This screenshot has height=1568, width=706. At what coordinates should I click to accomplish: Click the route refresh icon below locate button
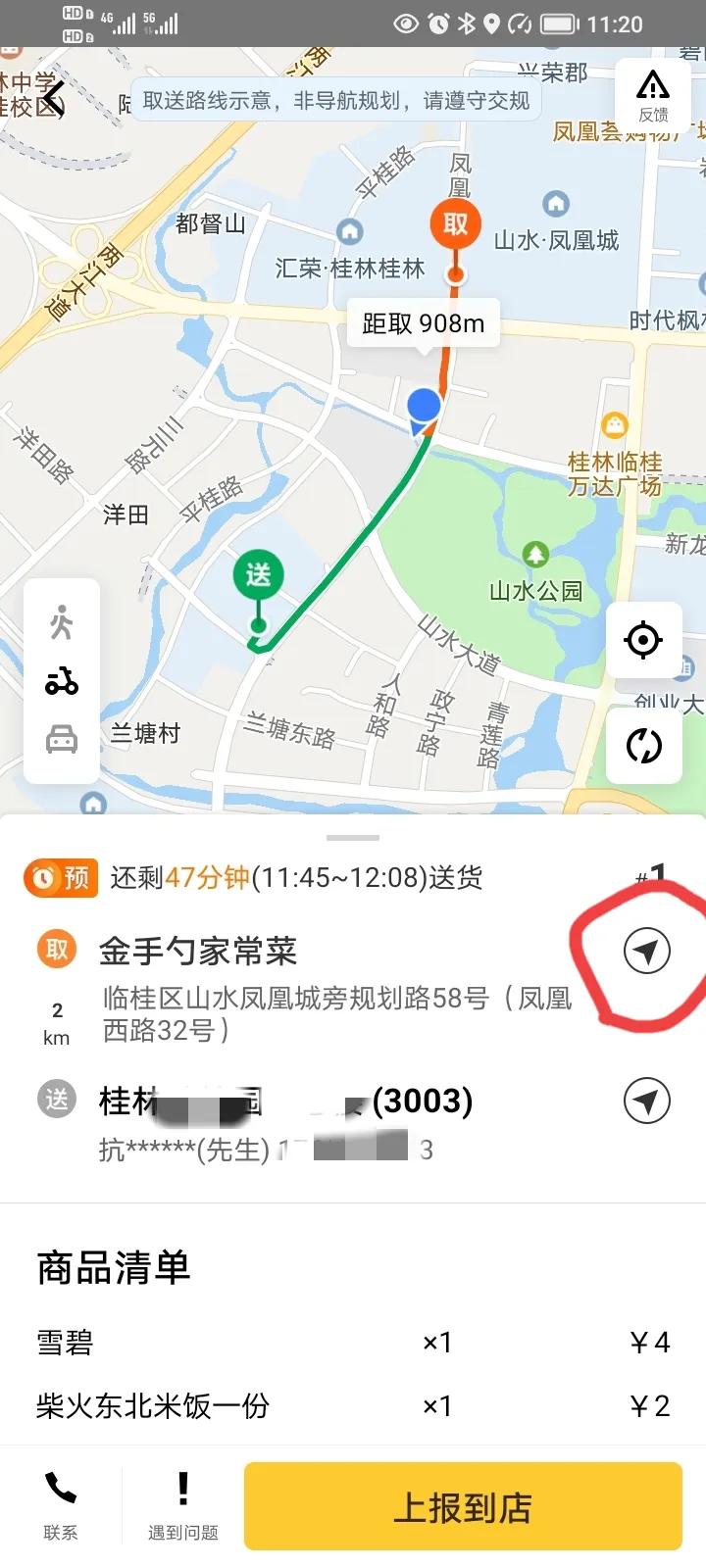pyautogui.click(x=644, y=747)
